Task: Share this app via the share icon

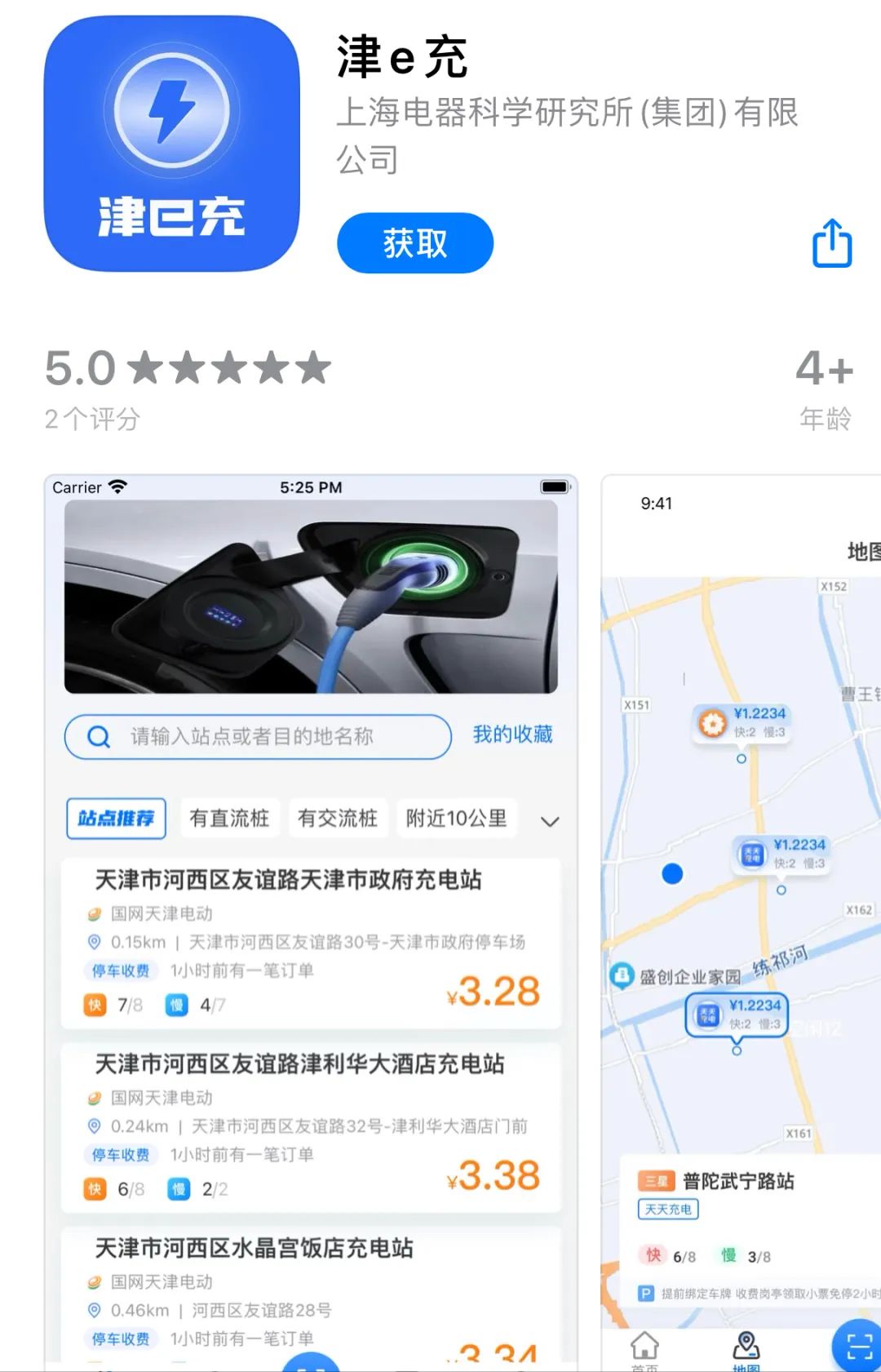Action: pyautogui.click(x=831, y=243)
